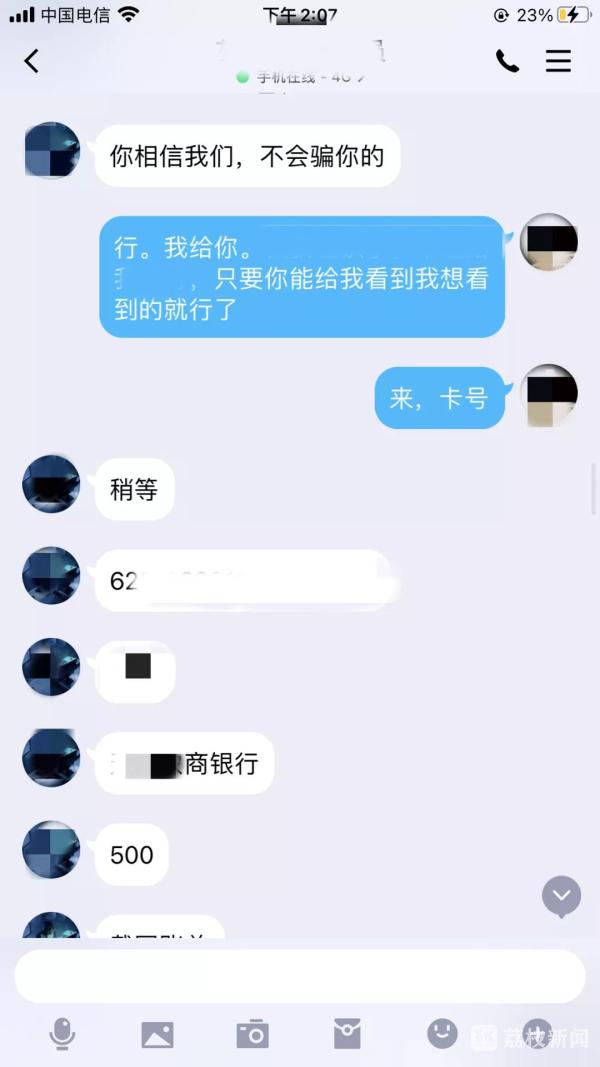Record a voice message with the microphone
This screenshot has height=1067, width=600.
pos(62,1034)
